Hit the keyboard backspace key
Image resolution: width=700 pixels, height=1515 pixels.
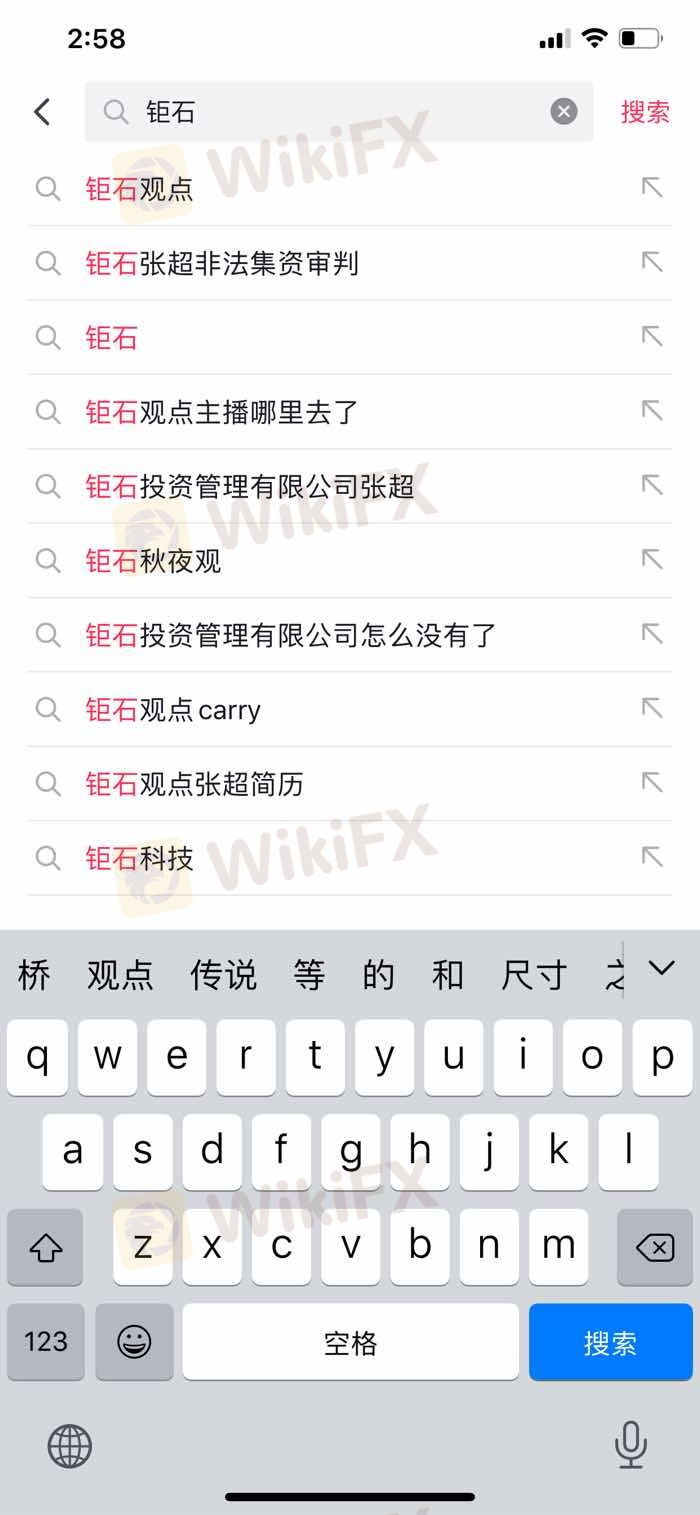[655, 1247]
